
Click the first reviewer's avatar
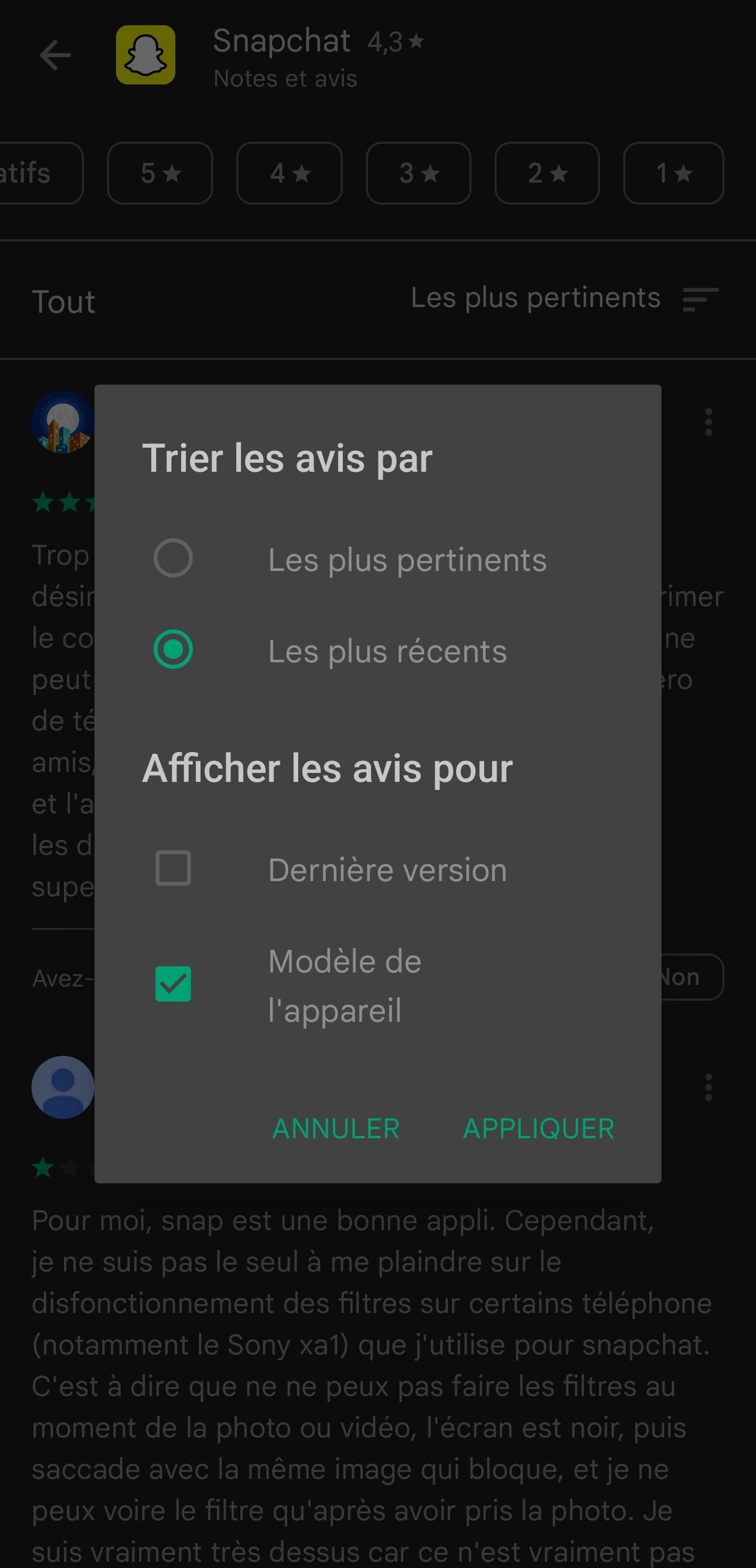pyautogui.click(x=63, y=420)
